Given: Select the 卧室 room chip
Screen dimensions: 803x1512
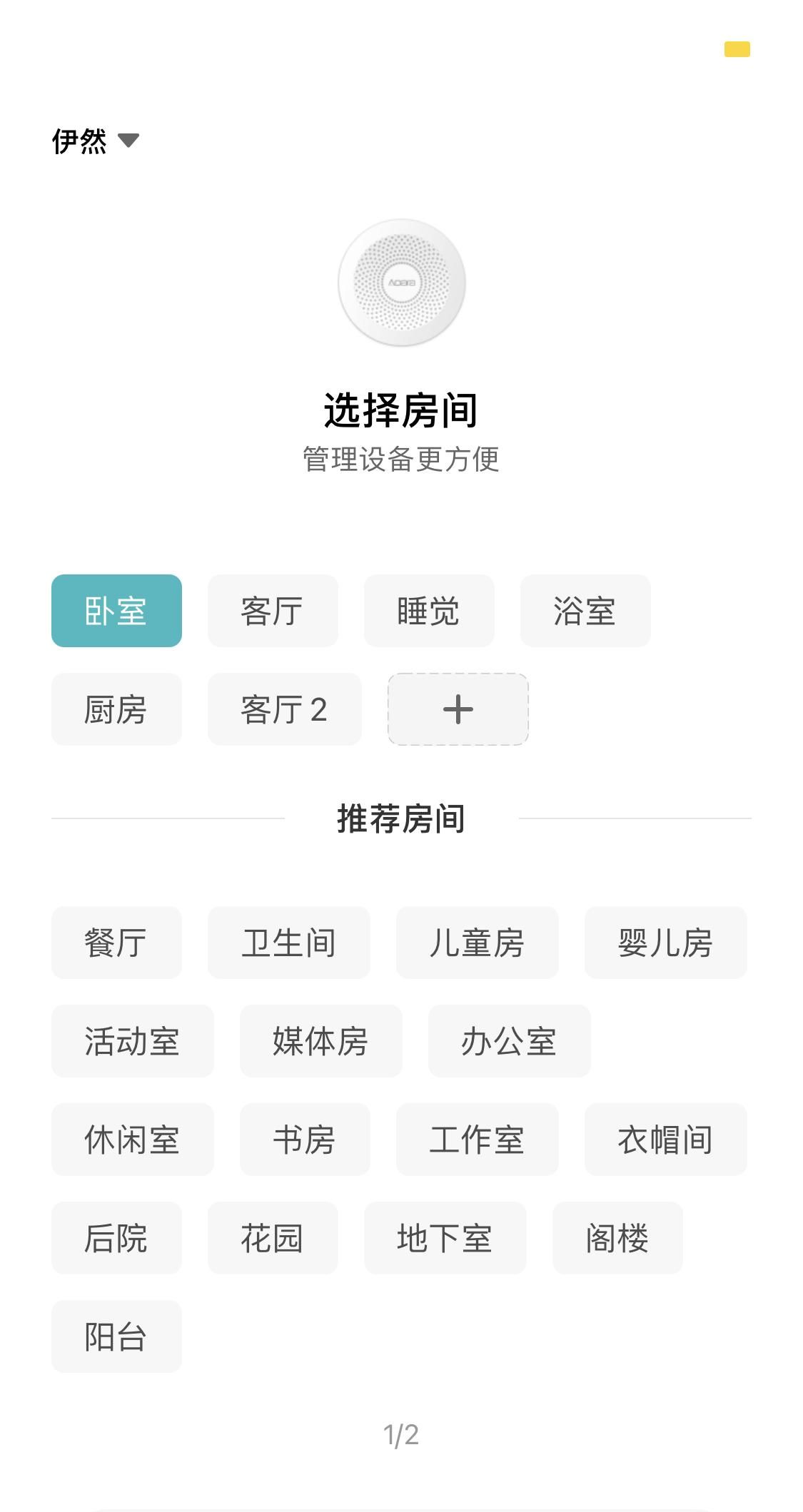Looking at the screenshot, I should pos(116,610).
